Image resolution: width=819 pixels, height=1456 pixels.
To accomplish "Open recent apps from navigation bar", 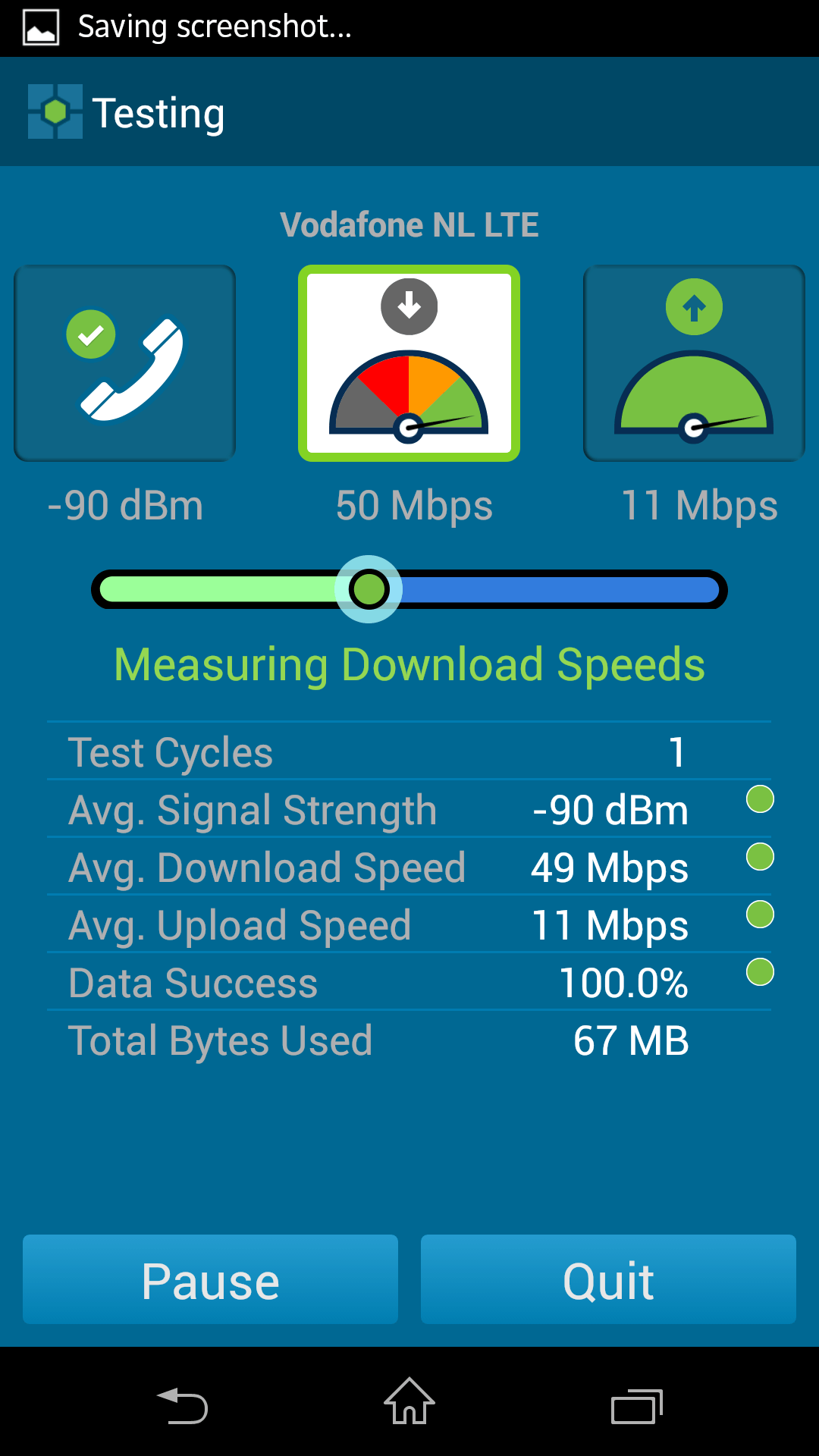I will (x=637, y=1406).
